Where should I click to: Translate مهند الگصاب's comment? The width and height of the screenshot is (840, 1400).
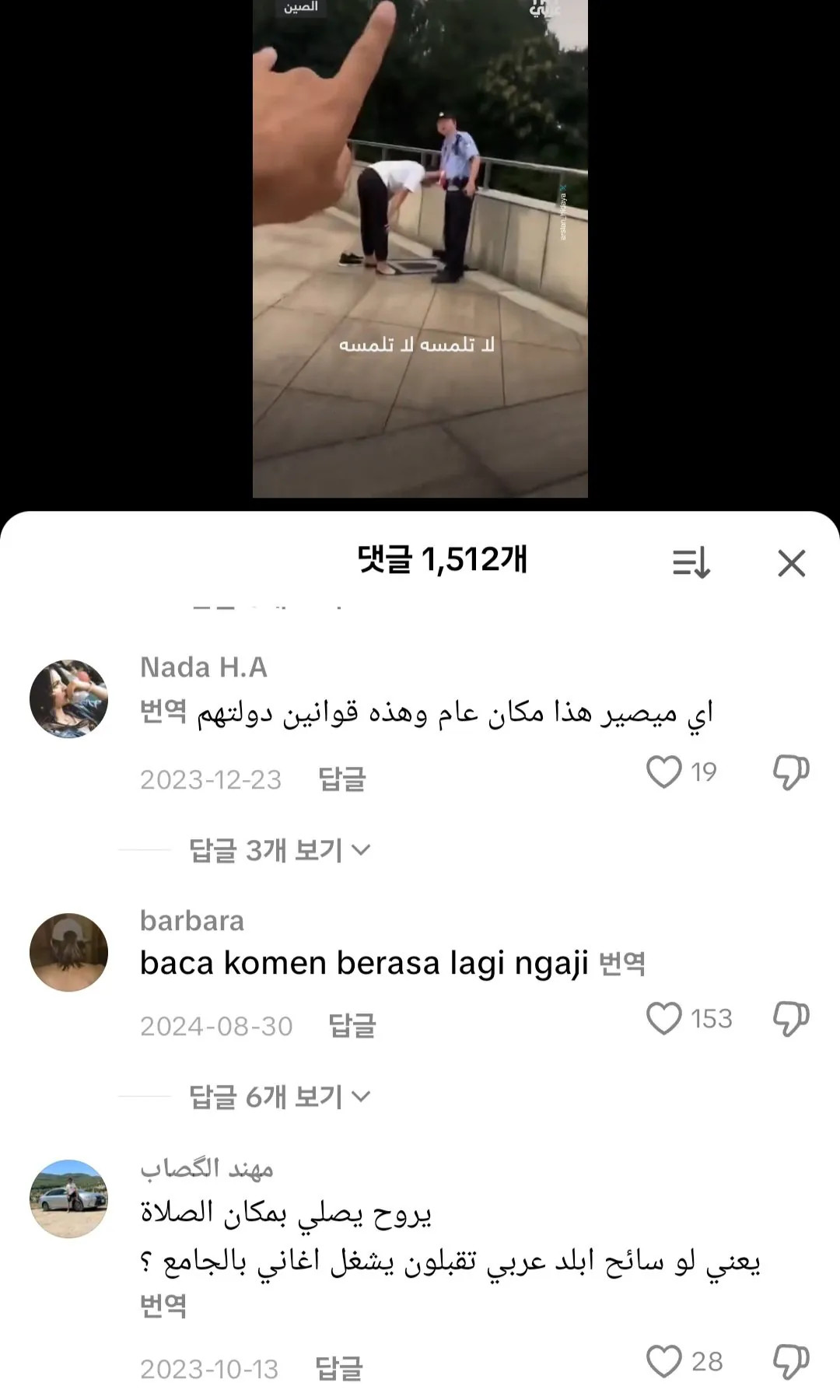tap(163, 1306)
